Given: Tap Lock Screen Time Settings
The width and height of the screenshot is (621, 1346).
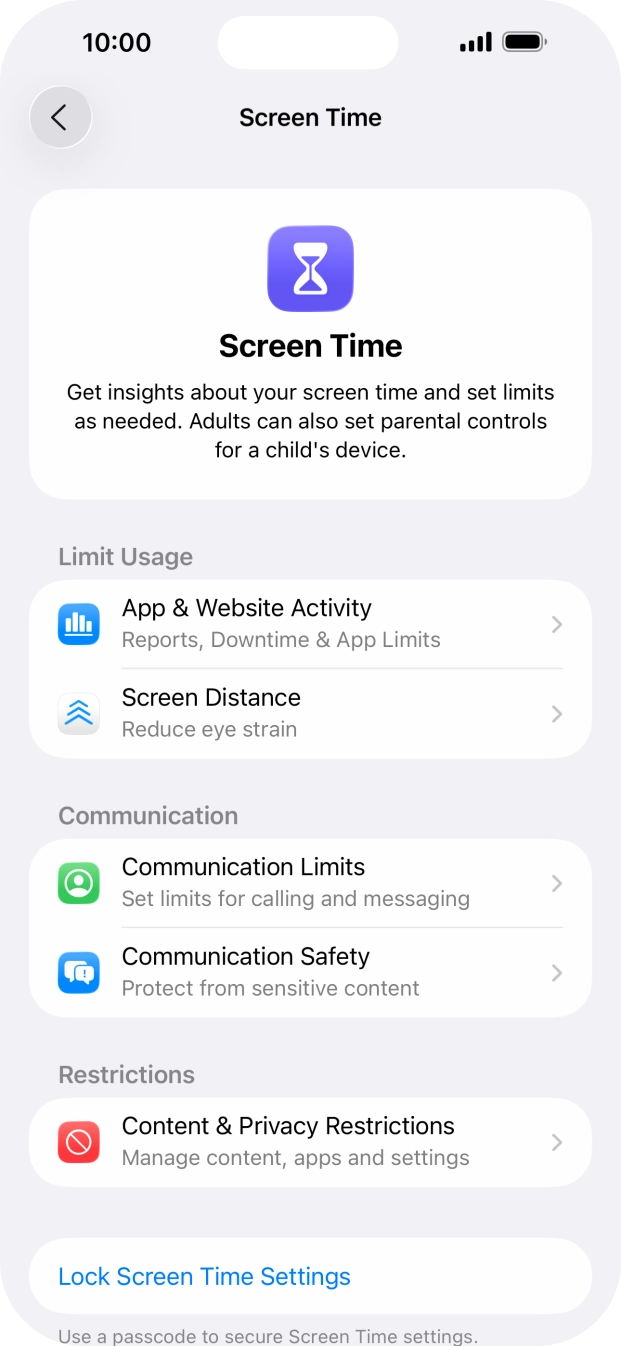Looking at the screenshot, I should pos(310,1276).
